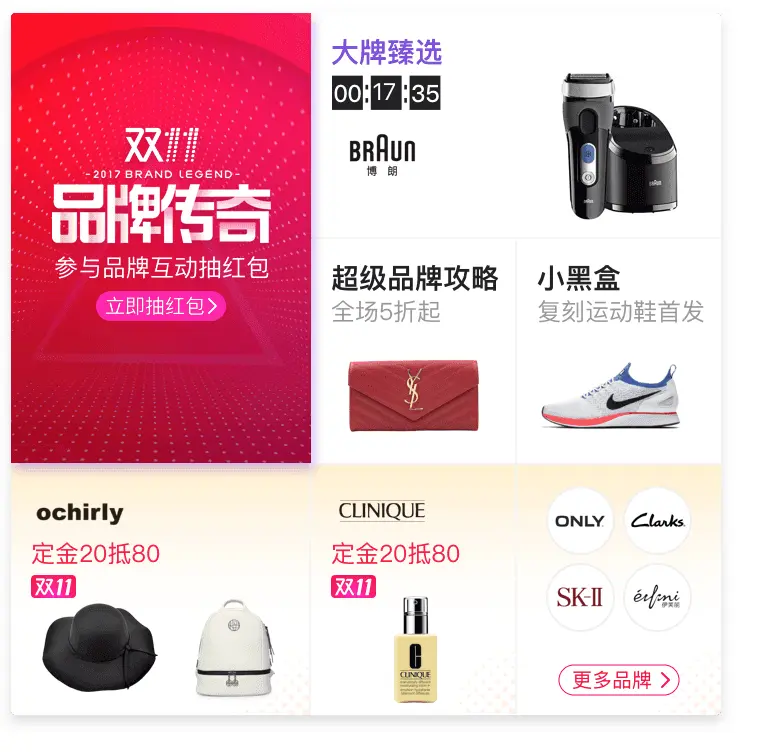This screenshot has height=752, width=758.
Task: Tap the 立即抽红包 button
Action: (161, 306)
